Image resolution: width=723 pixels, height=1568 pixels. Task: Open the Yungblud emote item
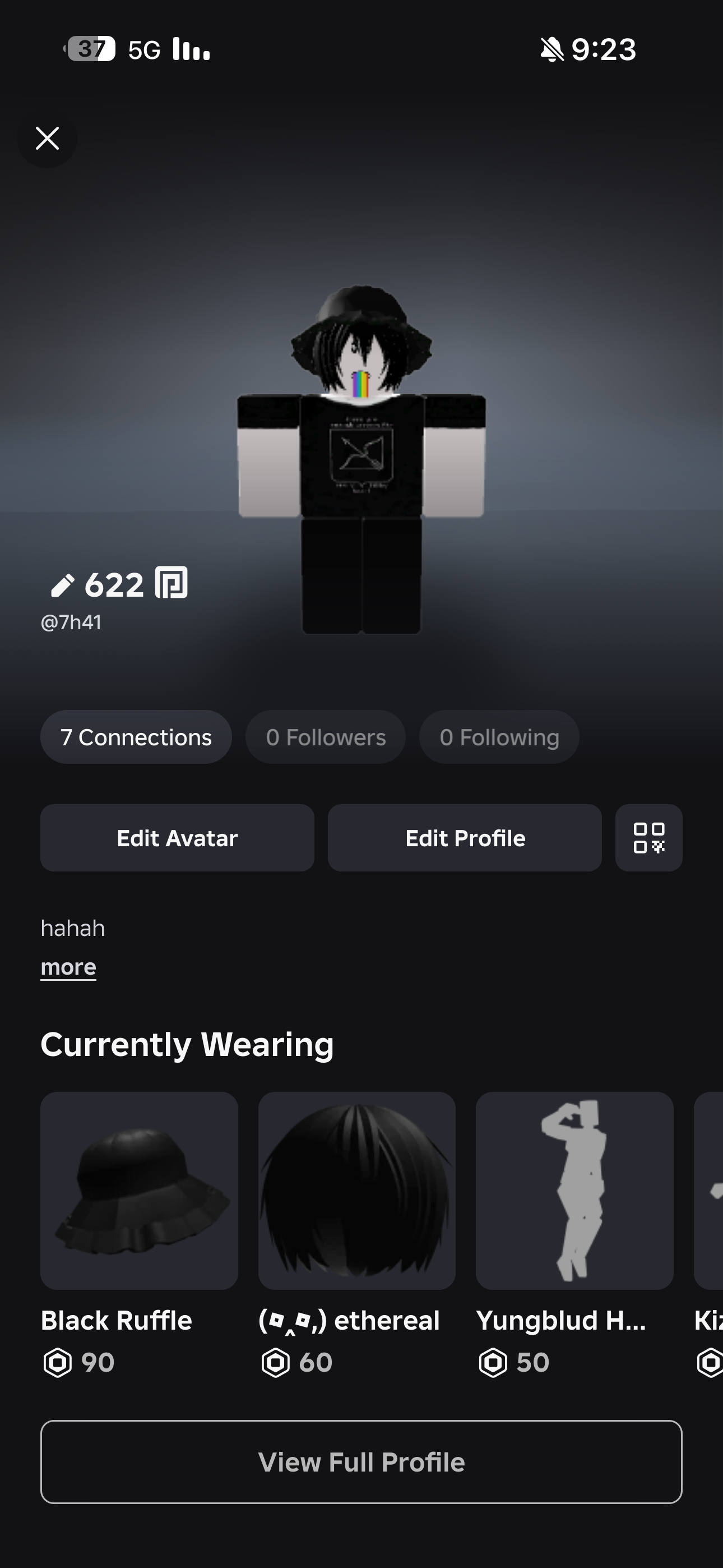point(574,1191)
